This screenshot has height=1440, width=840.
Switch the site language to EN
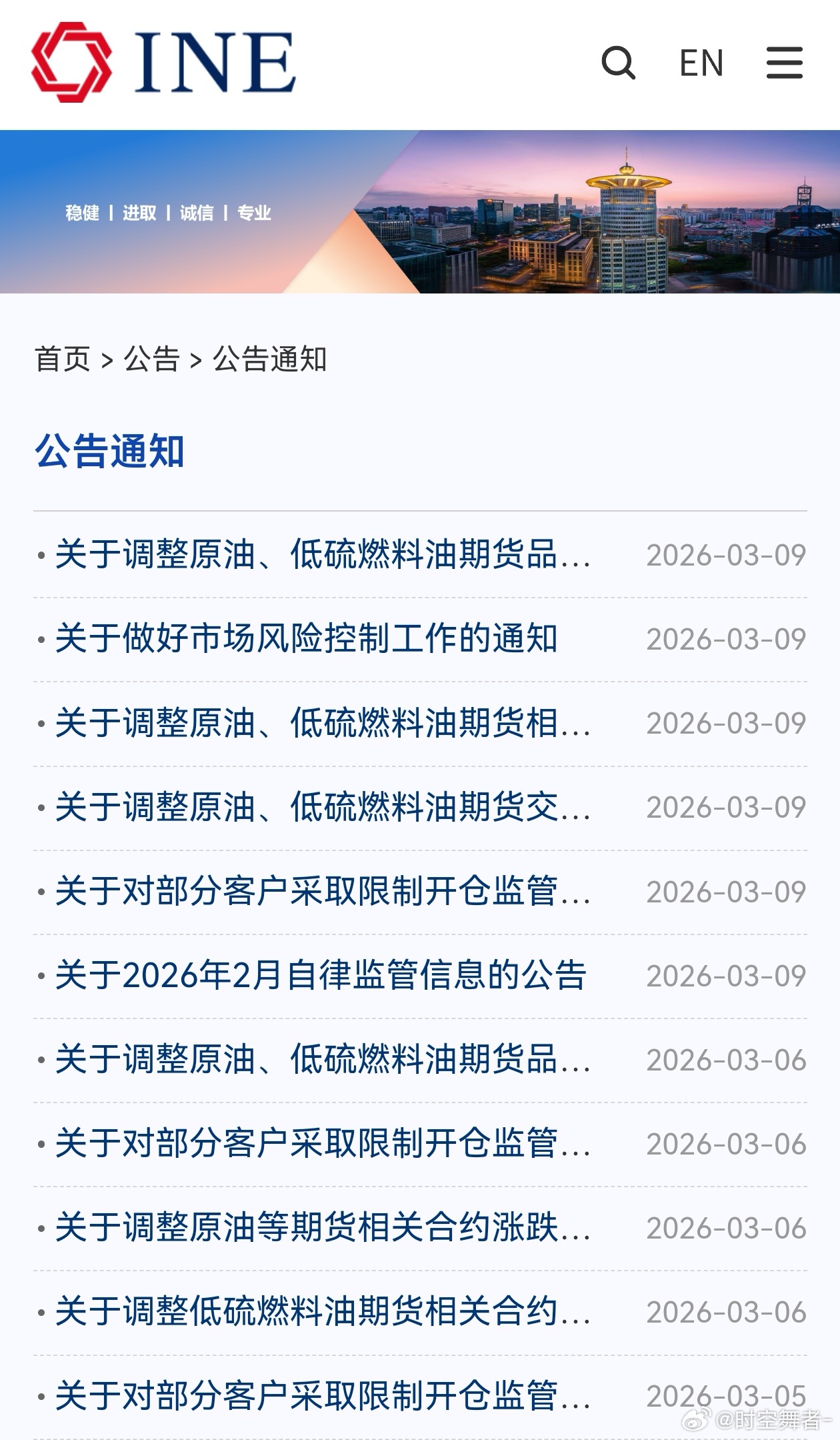701,63
